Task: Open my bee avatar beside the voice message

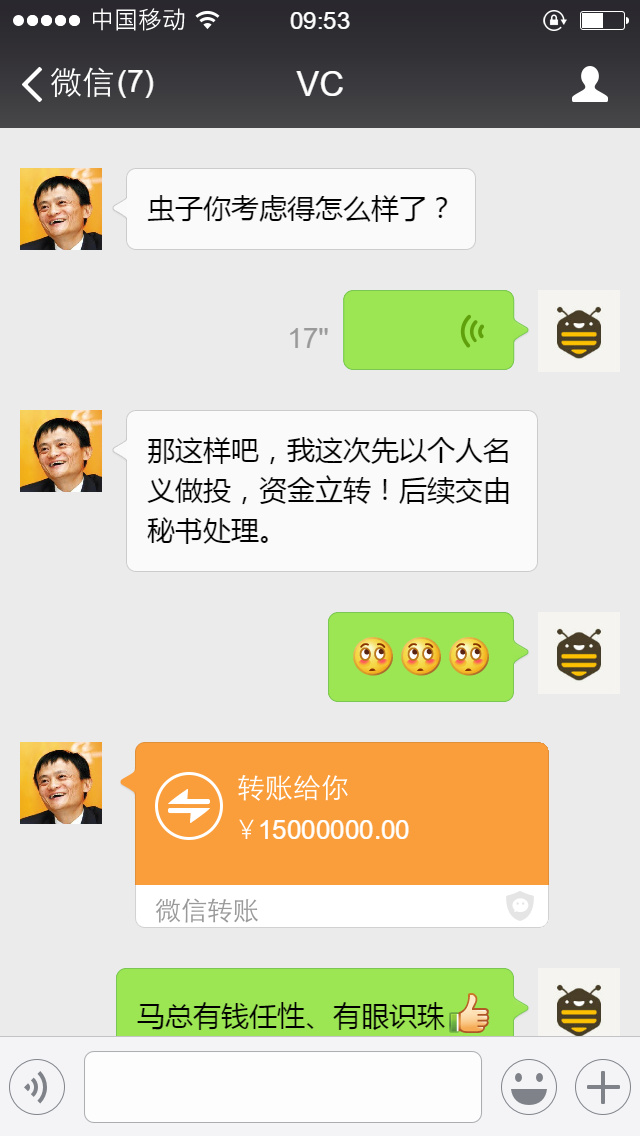Action: pyautogui.click(x=578, y=331)
